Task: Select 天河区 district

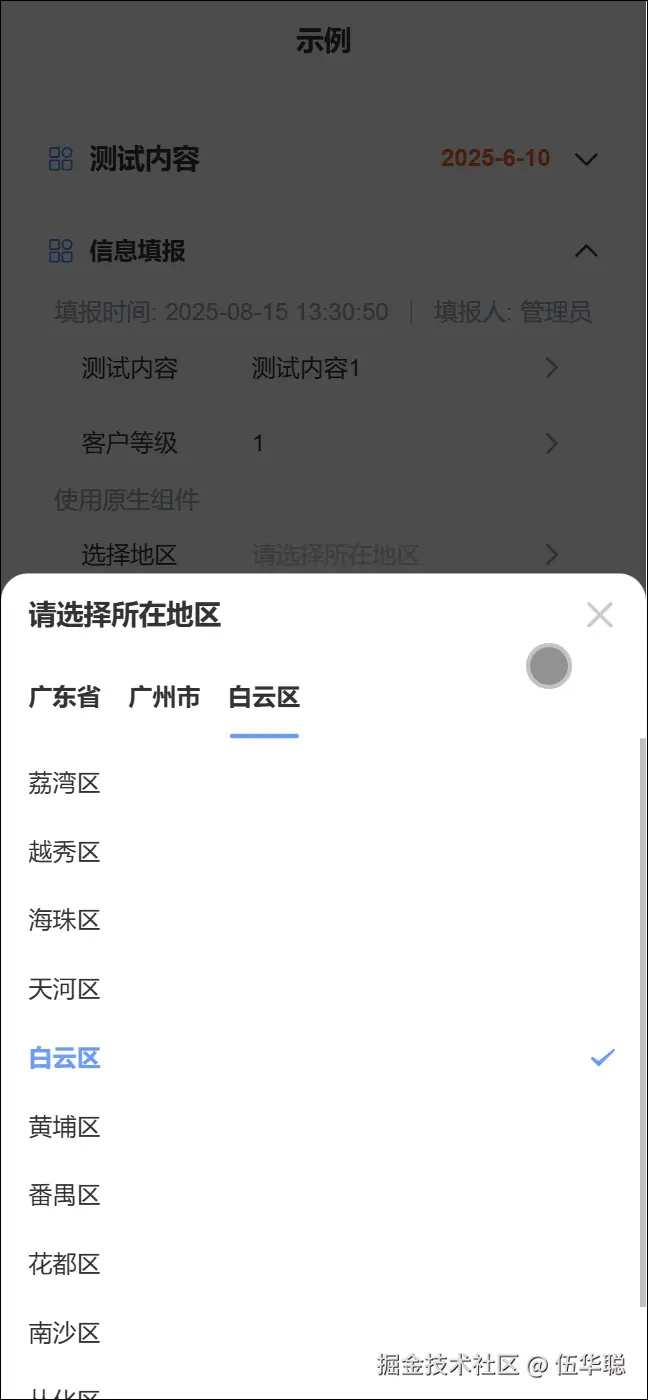Action: point(65,989)
